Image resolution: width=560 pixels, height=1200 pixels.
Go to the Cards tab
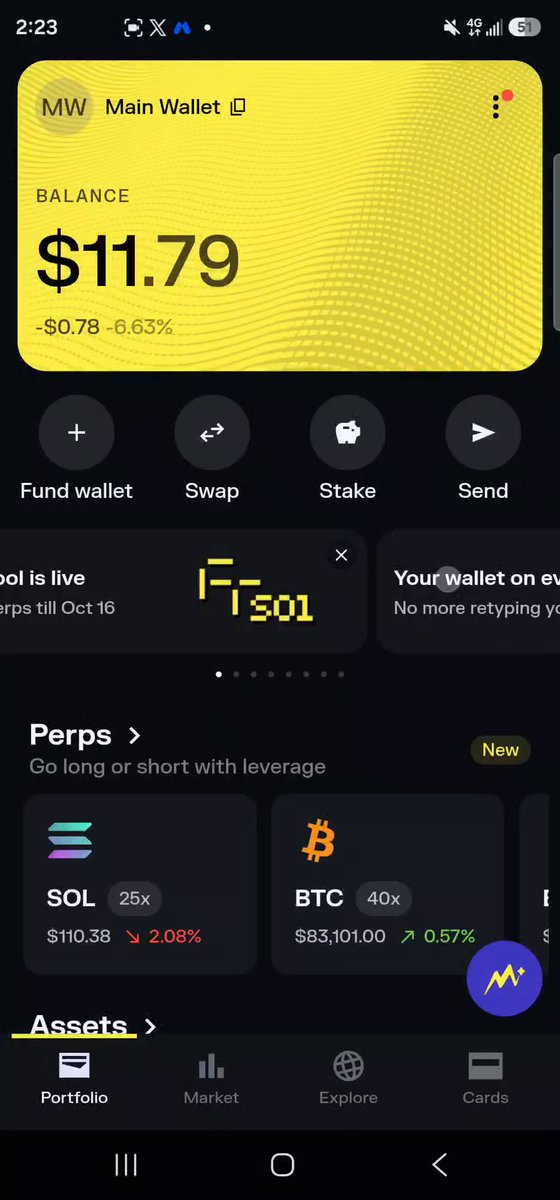point(485,1080)
